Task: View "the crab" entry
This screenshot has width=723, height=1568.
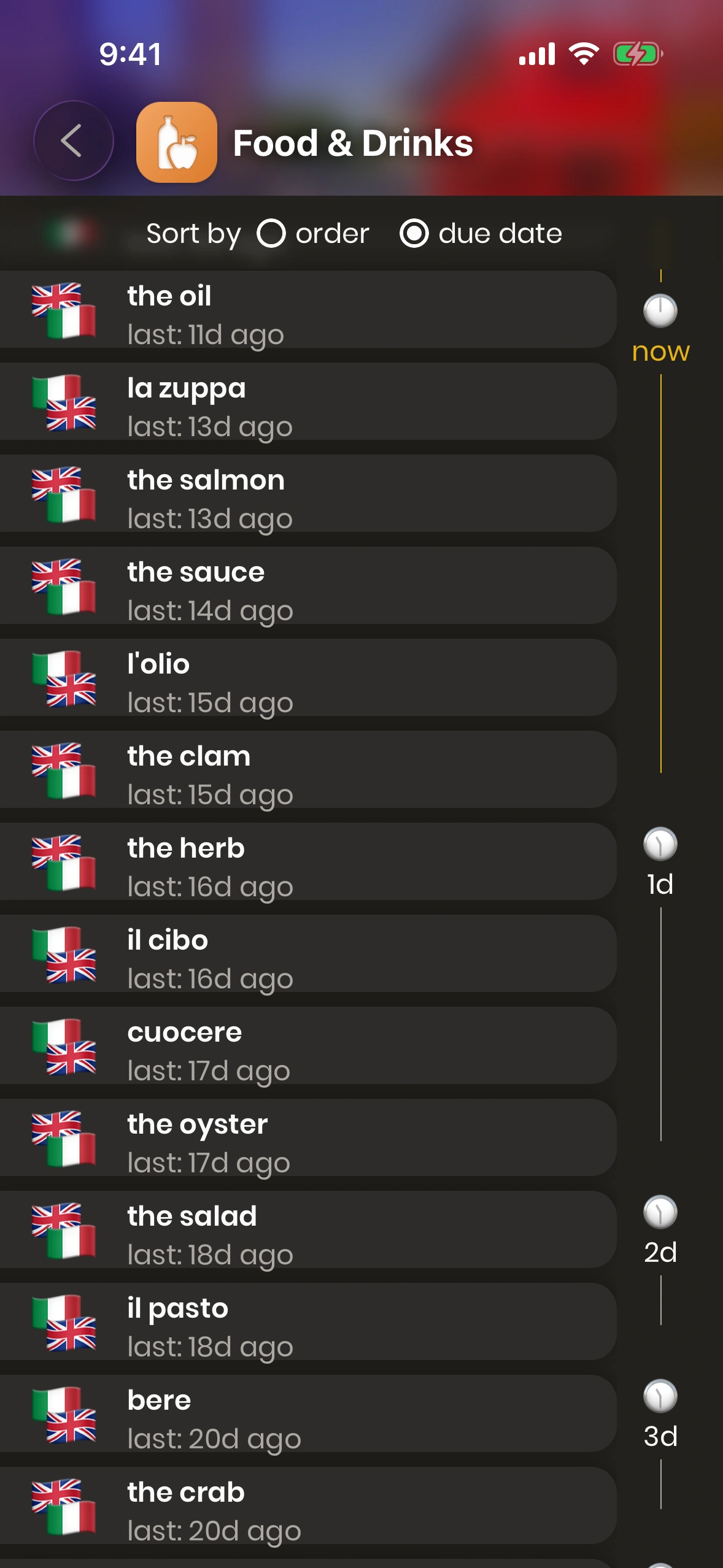Action: [x=307, y=1507]
